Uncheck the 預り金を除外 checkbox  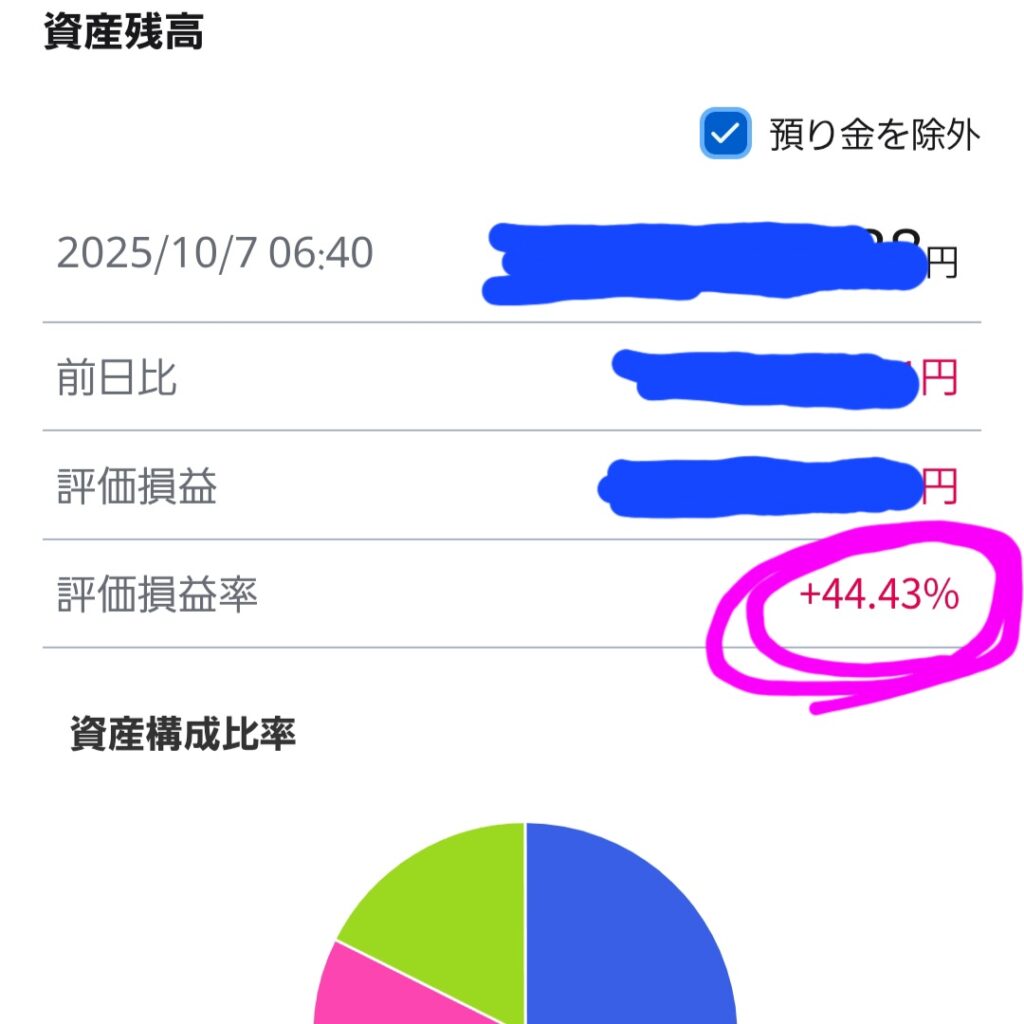pyautogui.click(x=725, y=133)
